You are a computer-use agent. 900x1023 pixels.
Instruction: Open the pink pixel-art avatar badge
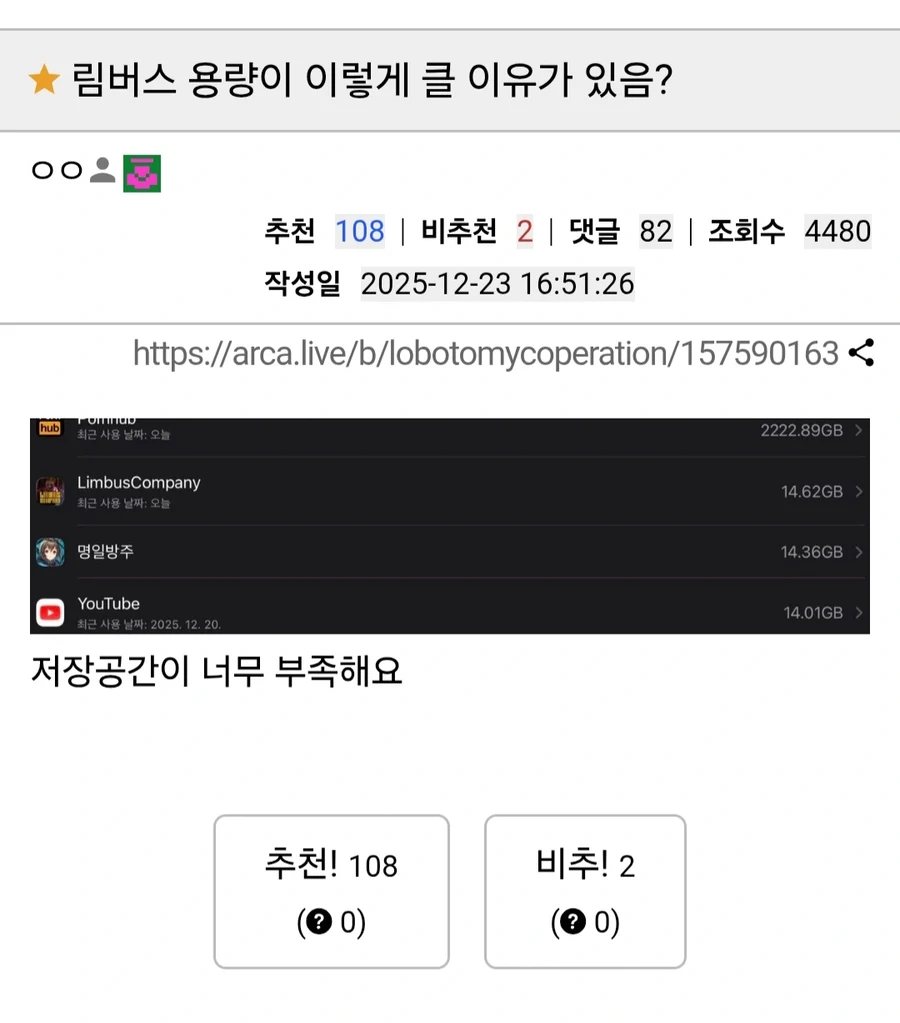[141, 171]
